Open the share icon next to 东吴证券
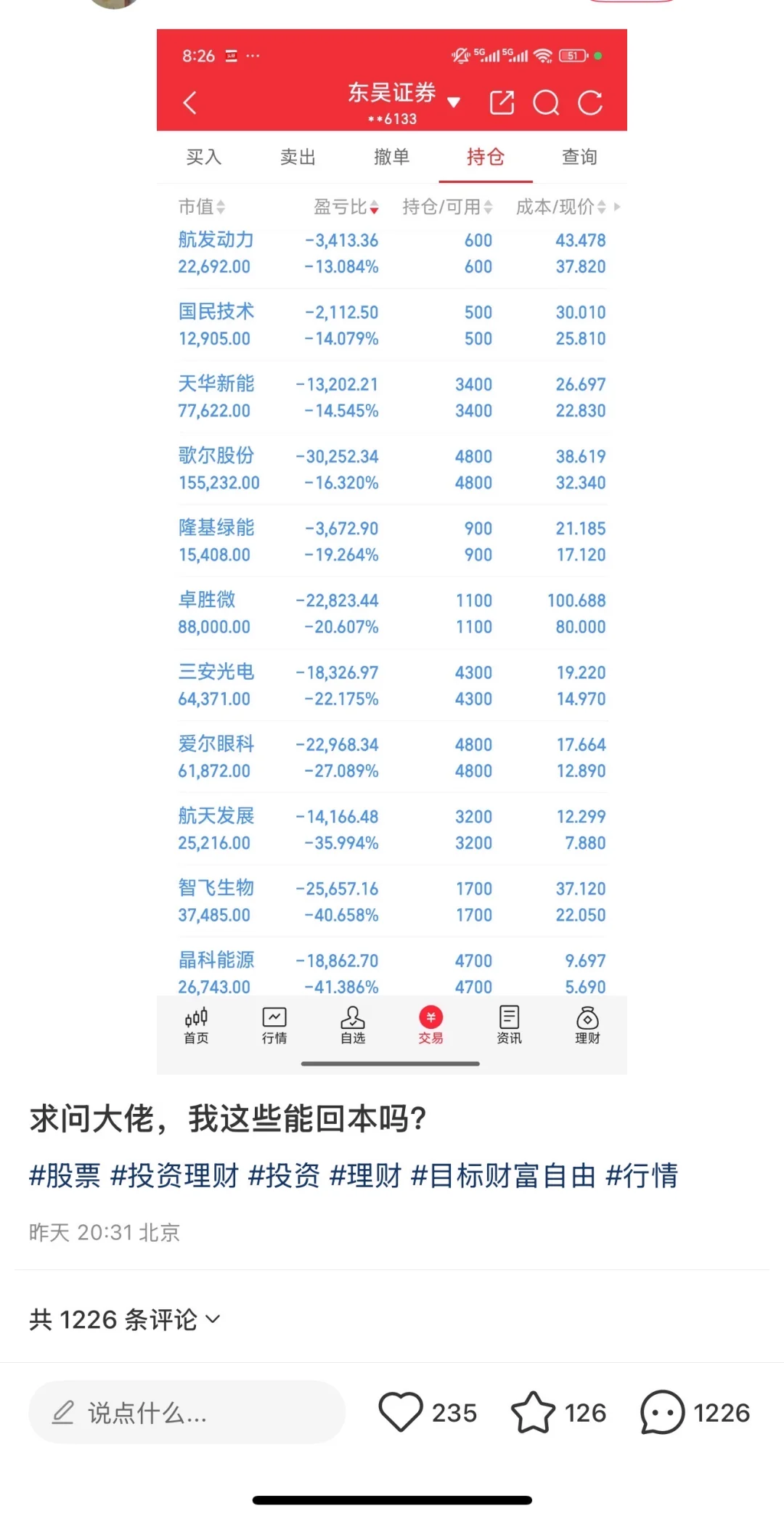 502,102
